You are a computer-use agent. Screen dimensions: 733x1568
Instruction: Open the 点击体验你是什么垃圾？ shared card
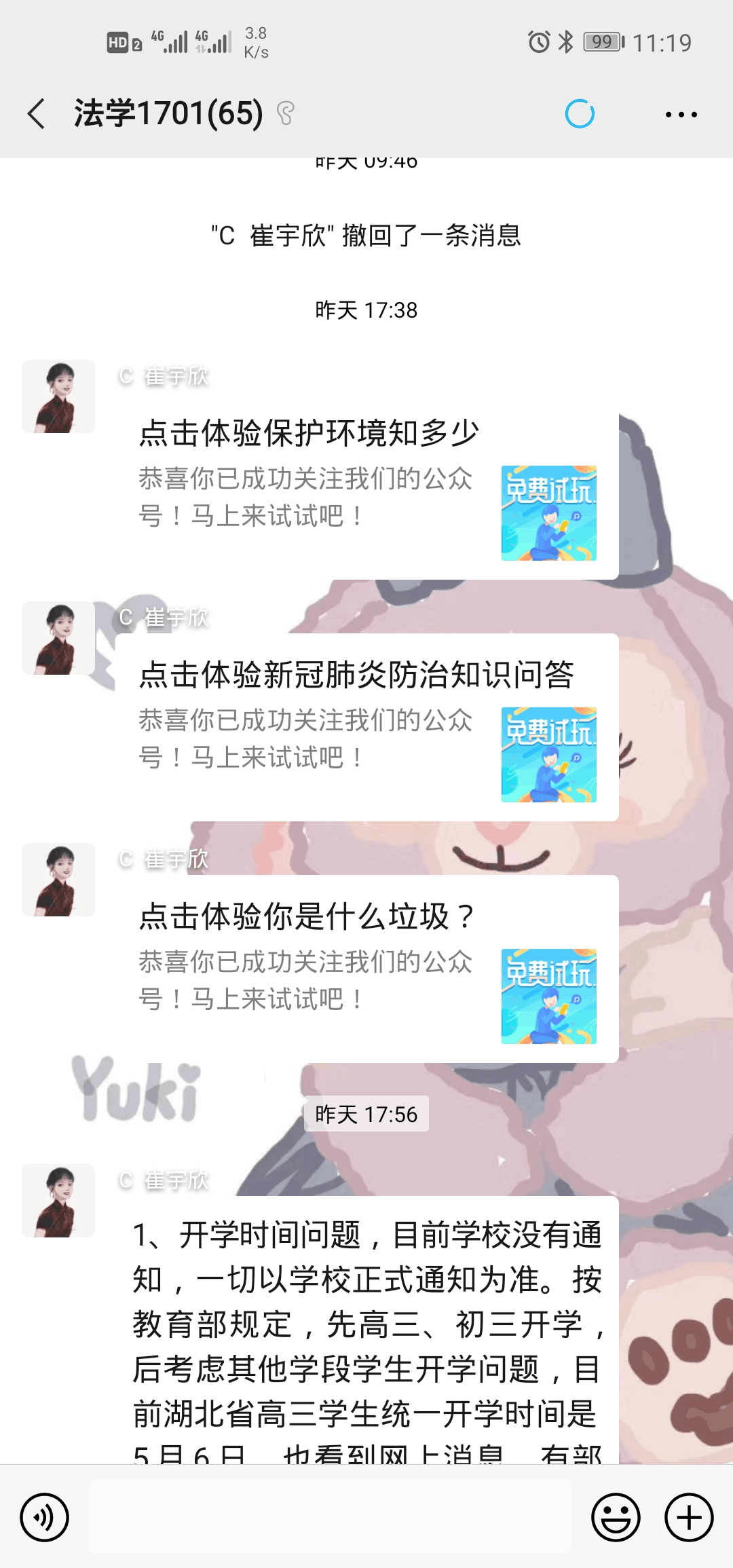point(366,969)
